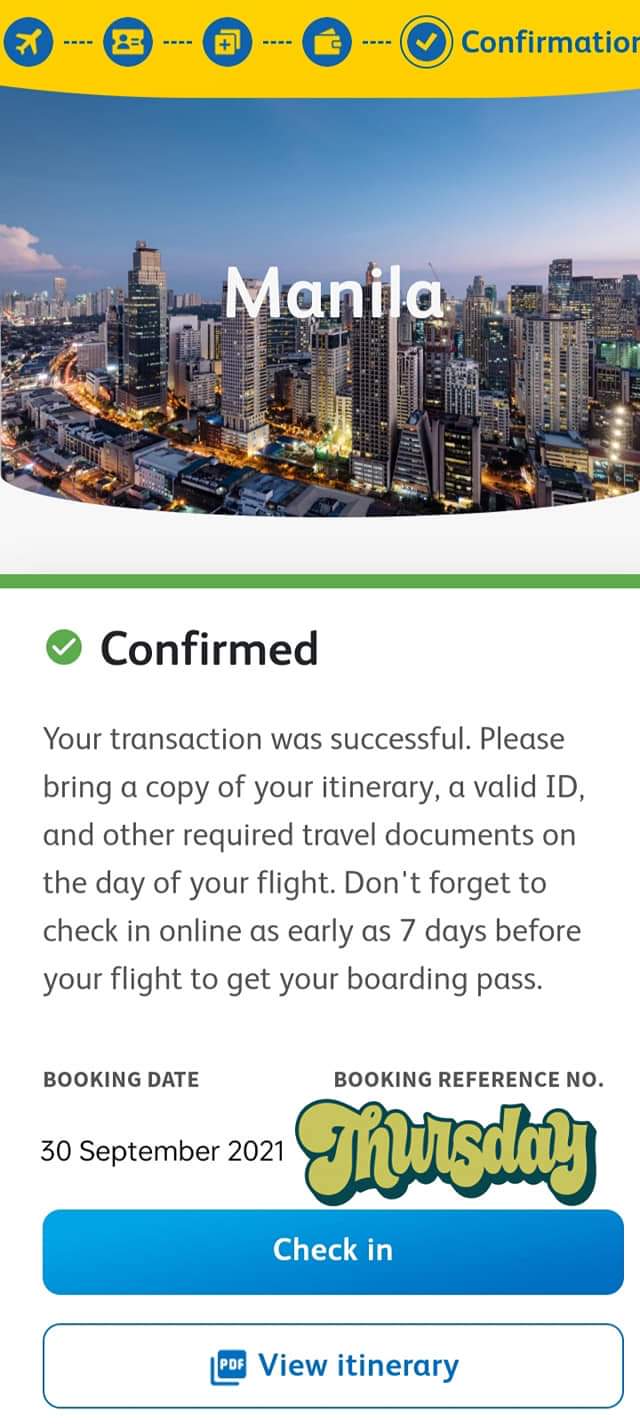Open the guest details step icon
This screenshot has width=640, height=1428.
click(x=127, y=43)
